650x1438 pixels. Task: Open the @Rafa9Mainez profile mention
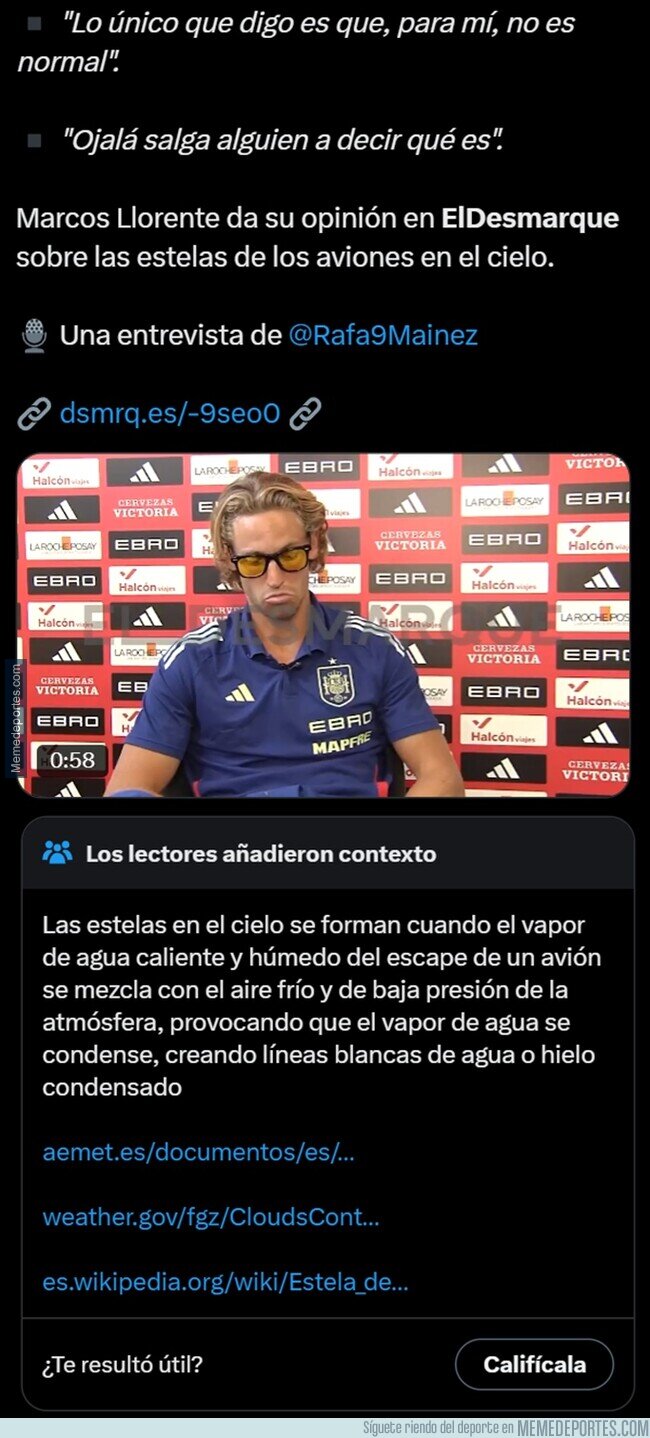383,336
